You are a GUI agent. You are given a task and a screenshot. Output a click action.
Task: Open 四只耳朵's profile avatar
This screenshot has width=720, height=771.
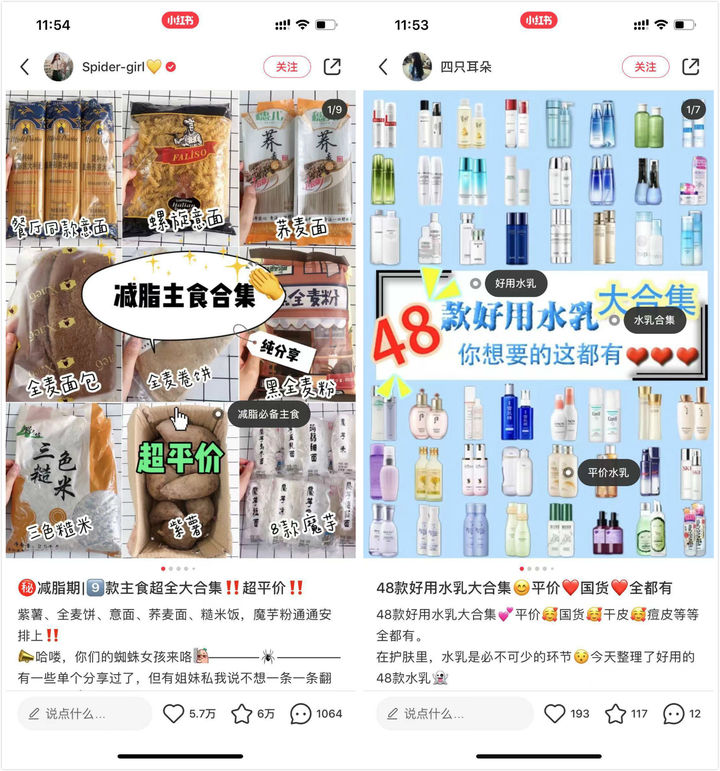pos(417,67)
